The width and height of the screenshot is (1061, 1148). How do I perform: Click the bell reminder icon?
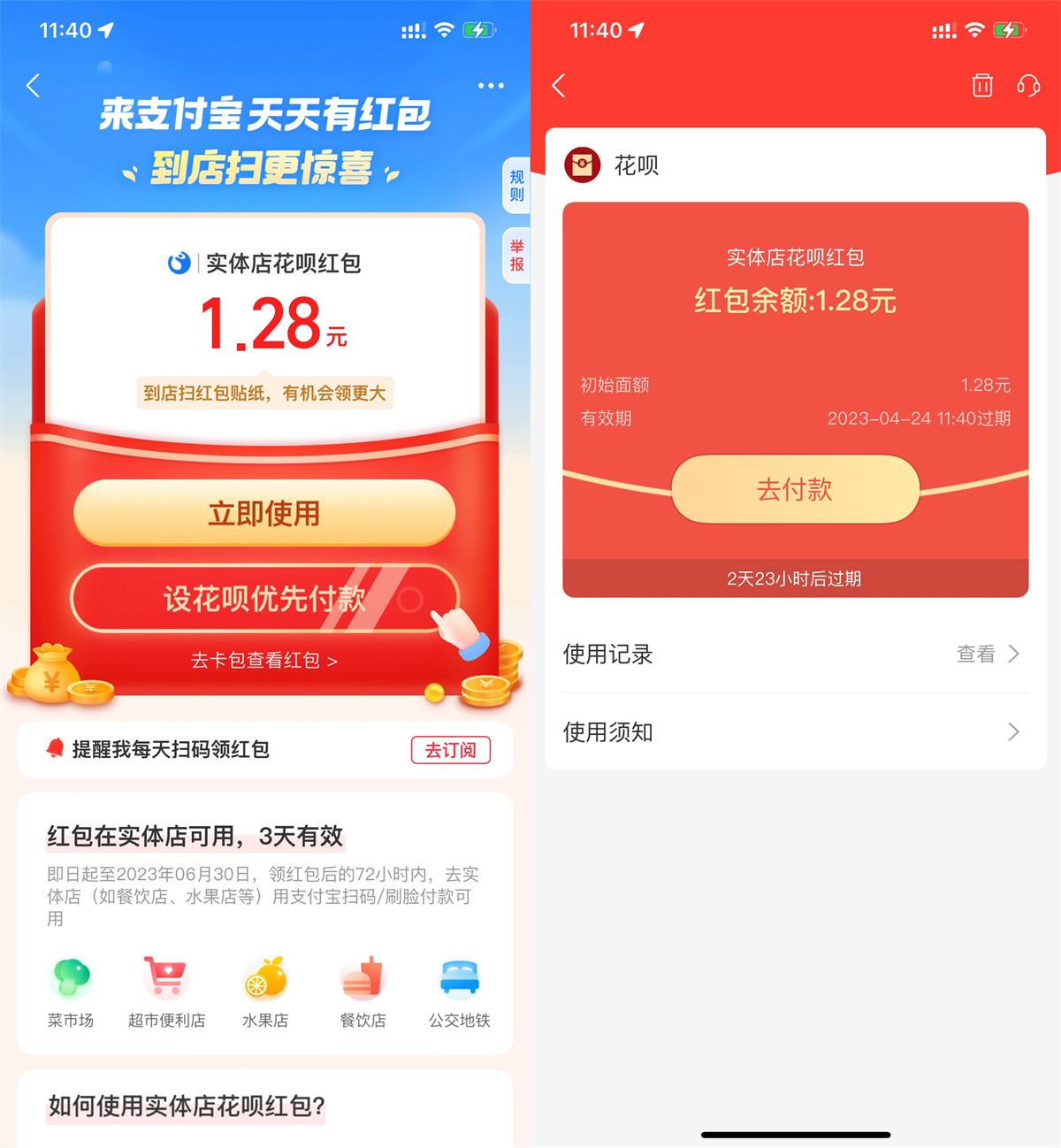pyautogui.click(x=58, y=750)
